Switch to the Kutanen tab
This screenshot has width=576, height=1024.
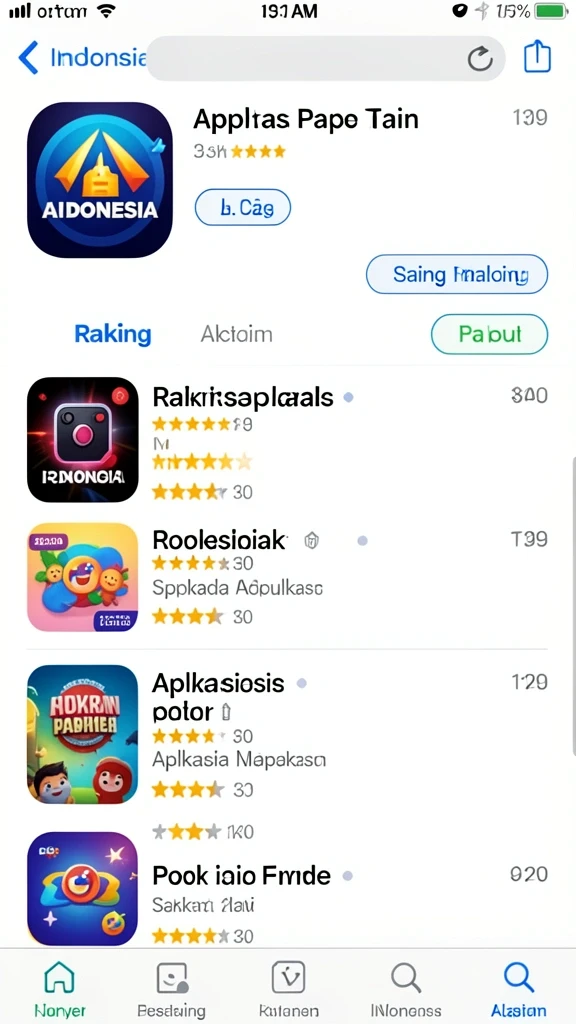tap(289, 989)
